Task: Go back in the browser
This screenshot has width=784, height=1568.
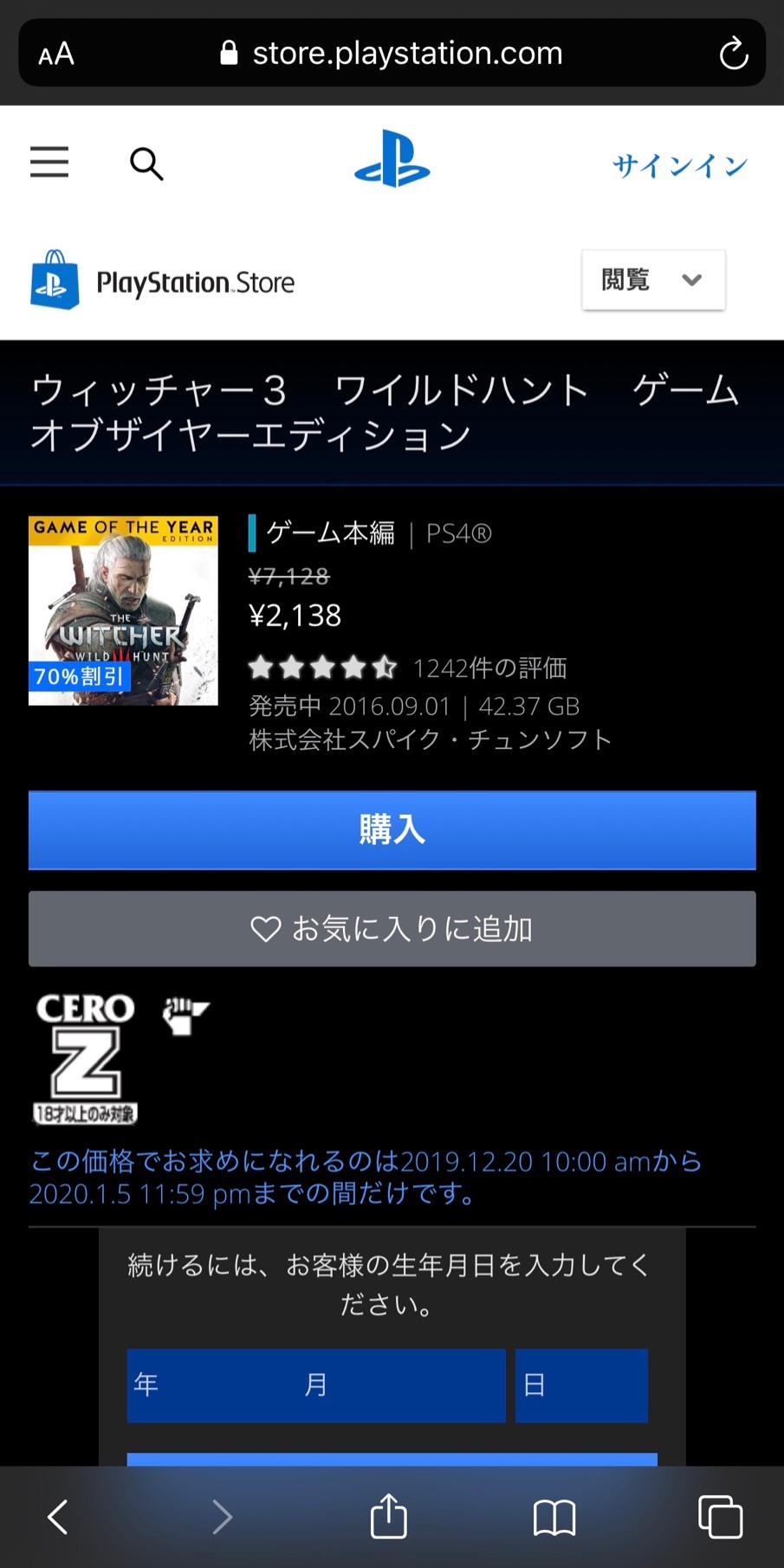Action: (58, 1517)
